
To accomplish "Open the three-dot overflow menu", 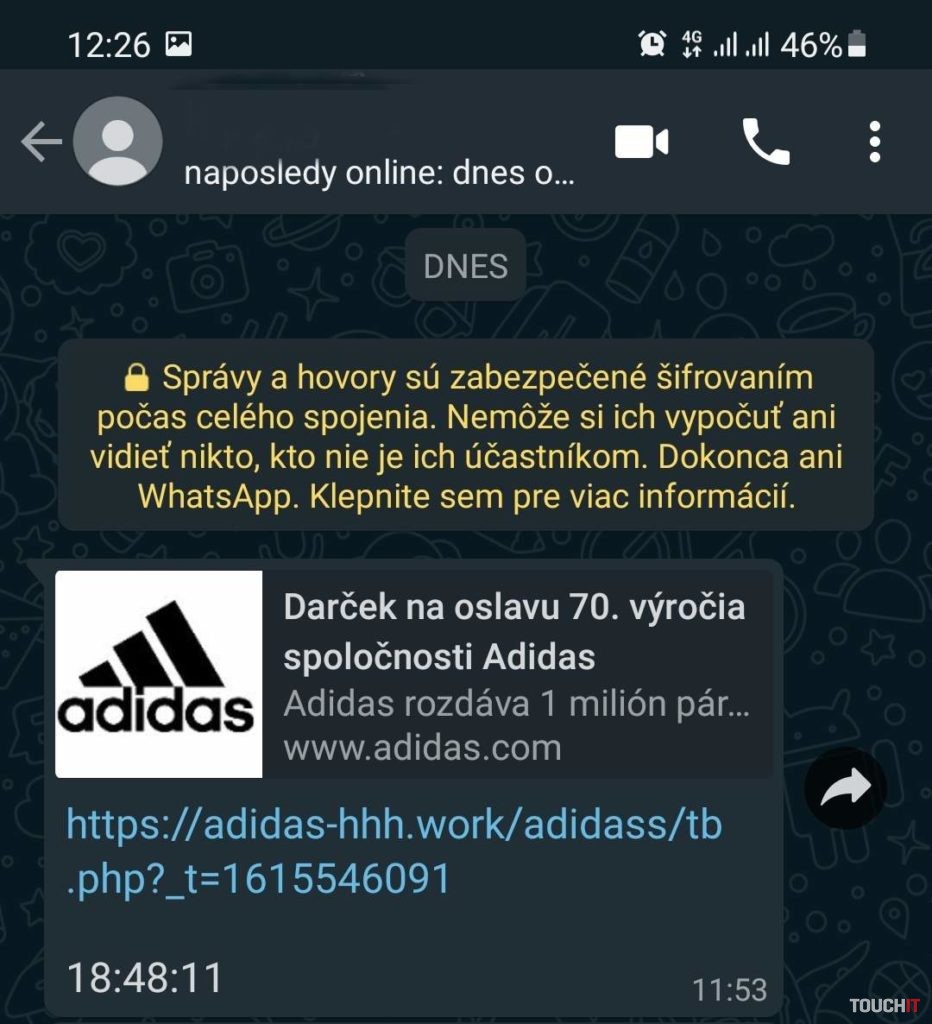I will [x=874, y=142].
